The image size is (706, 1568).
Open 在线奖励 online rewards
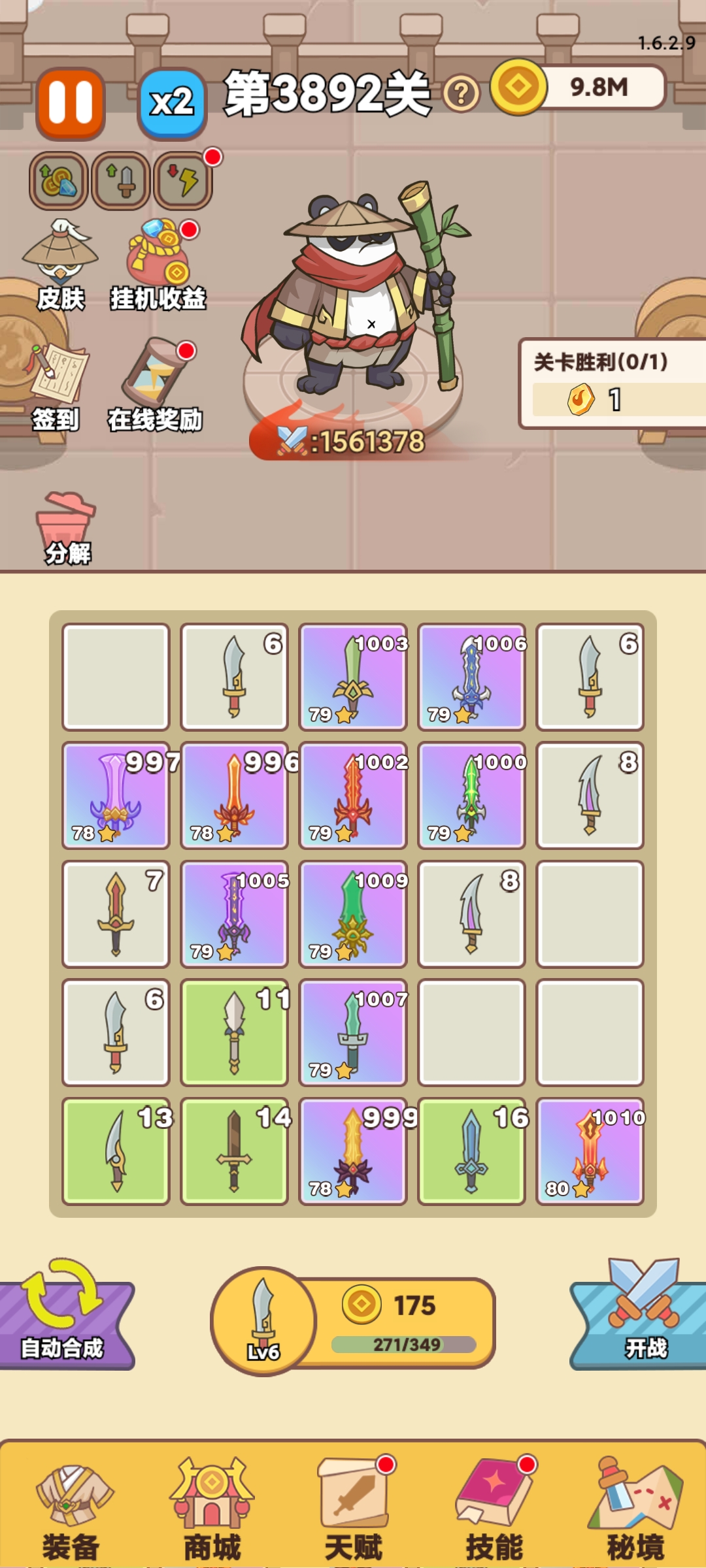coord(156,385)
